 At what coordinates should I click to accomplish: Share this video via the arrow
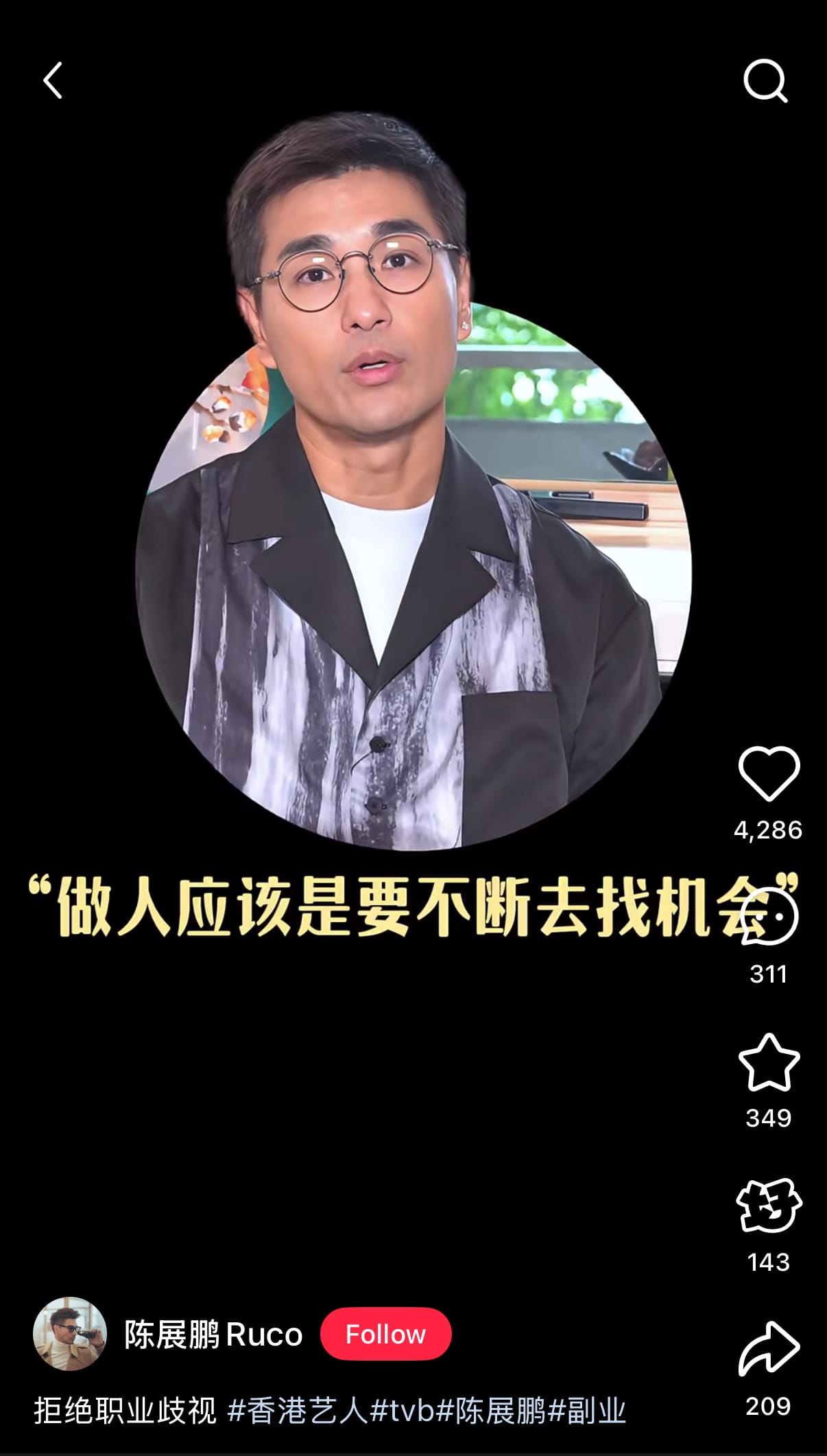pos(769,1349)
